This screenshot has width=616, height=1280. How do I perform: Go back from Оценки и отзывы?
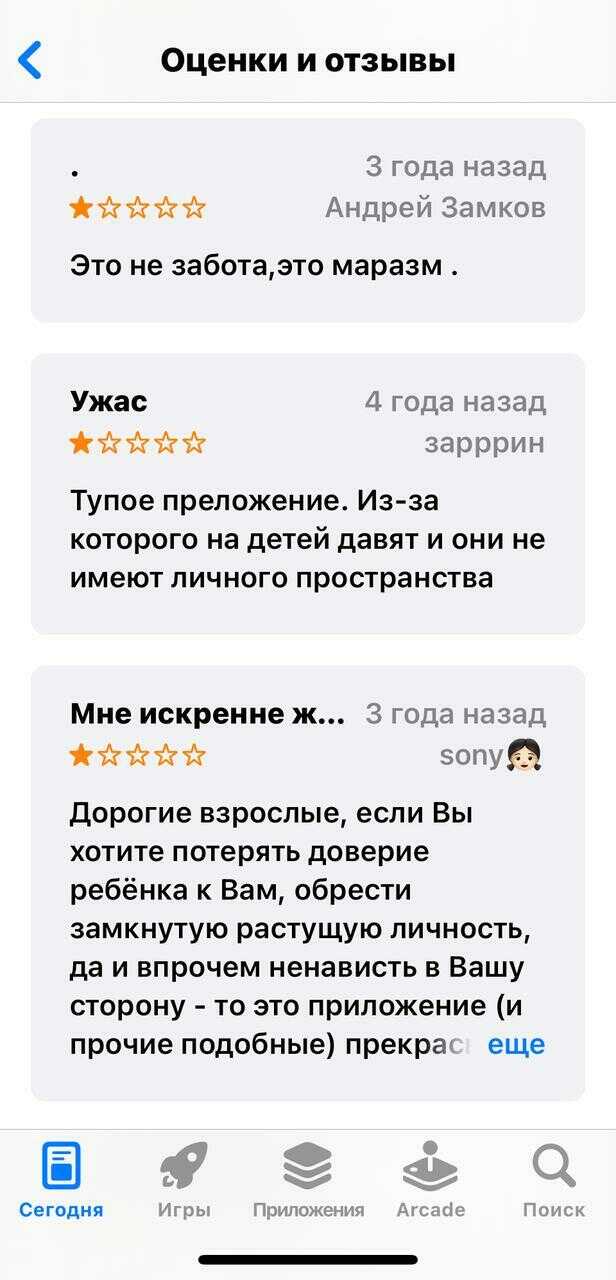tap(32, 60)
